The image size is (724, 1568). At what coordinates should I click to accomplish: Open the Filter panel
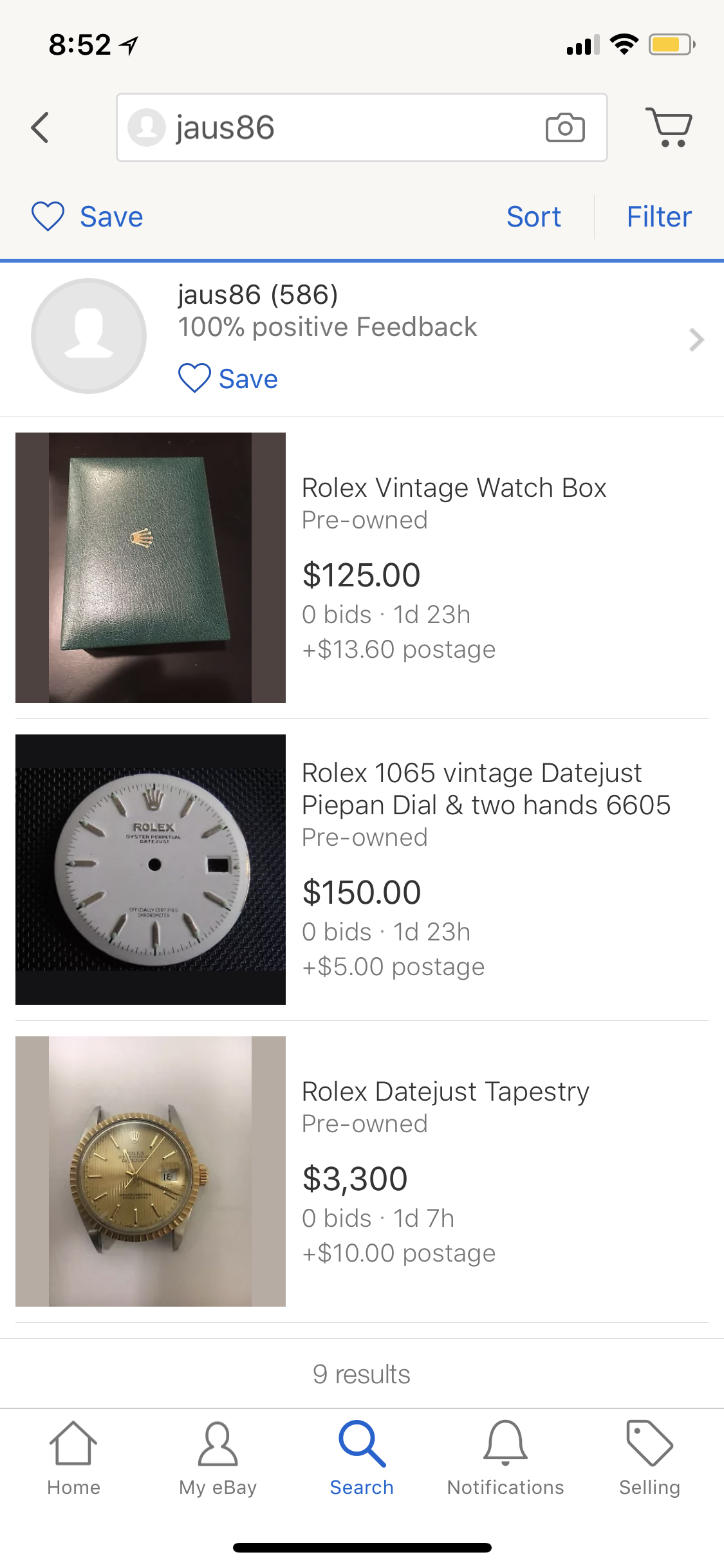[x=659, y=216]
